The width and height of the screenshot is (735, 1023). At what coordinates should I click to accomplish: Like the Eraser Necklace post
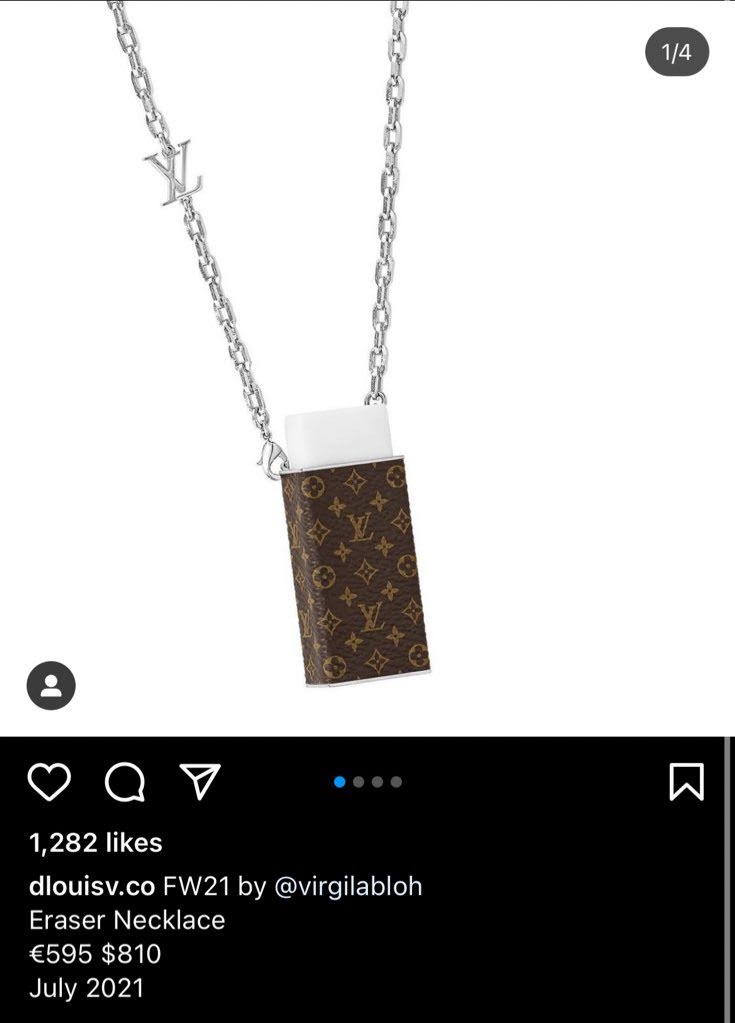click(x=49, y=781)
